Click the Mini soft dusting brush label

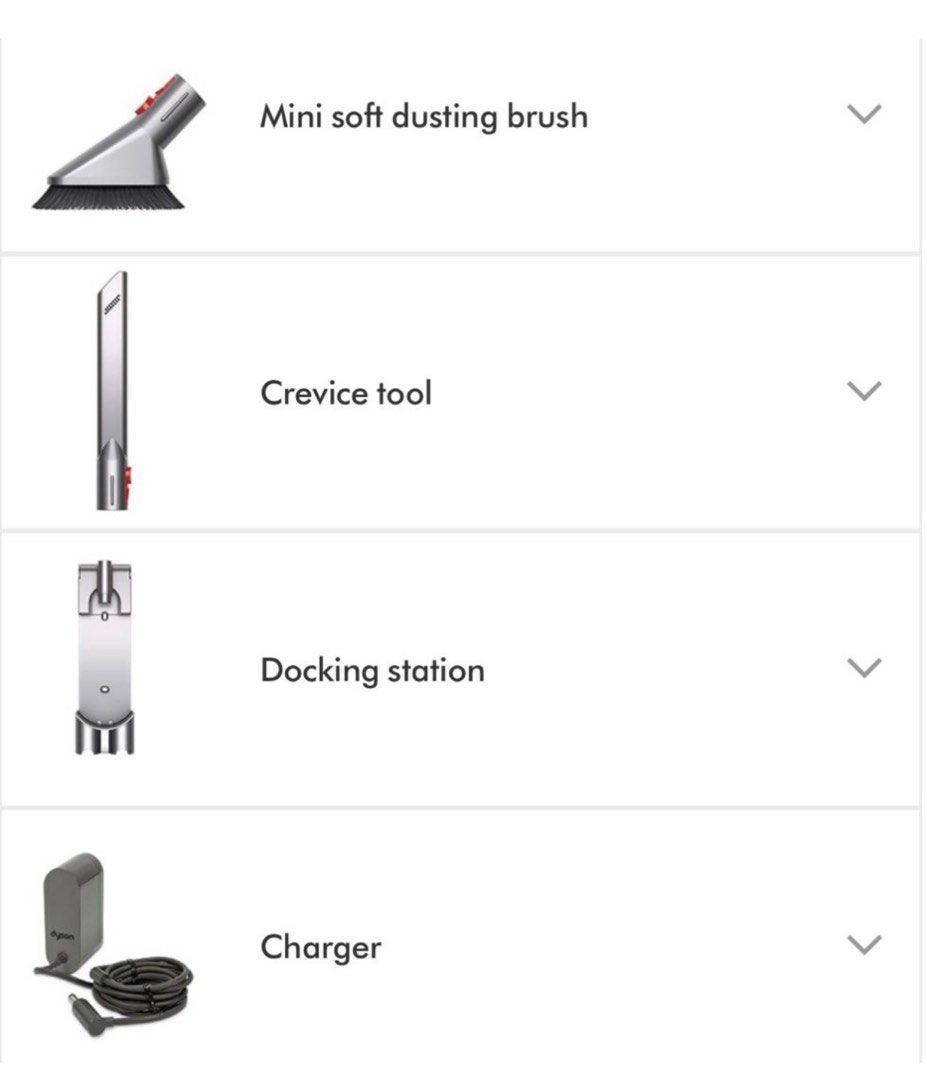coord(424,117)
